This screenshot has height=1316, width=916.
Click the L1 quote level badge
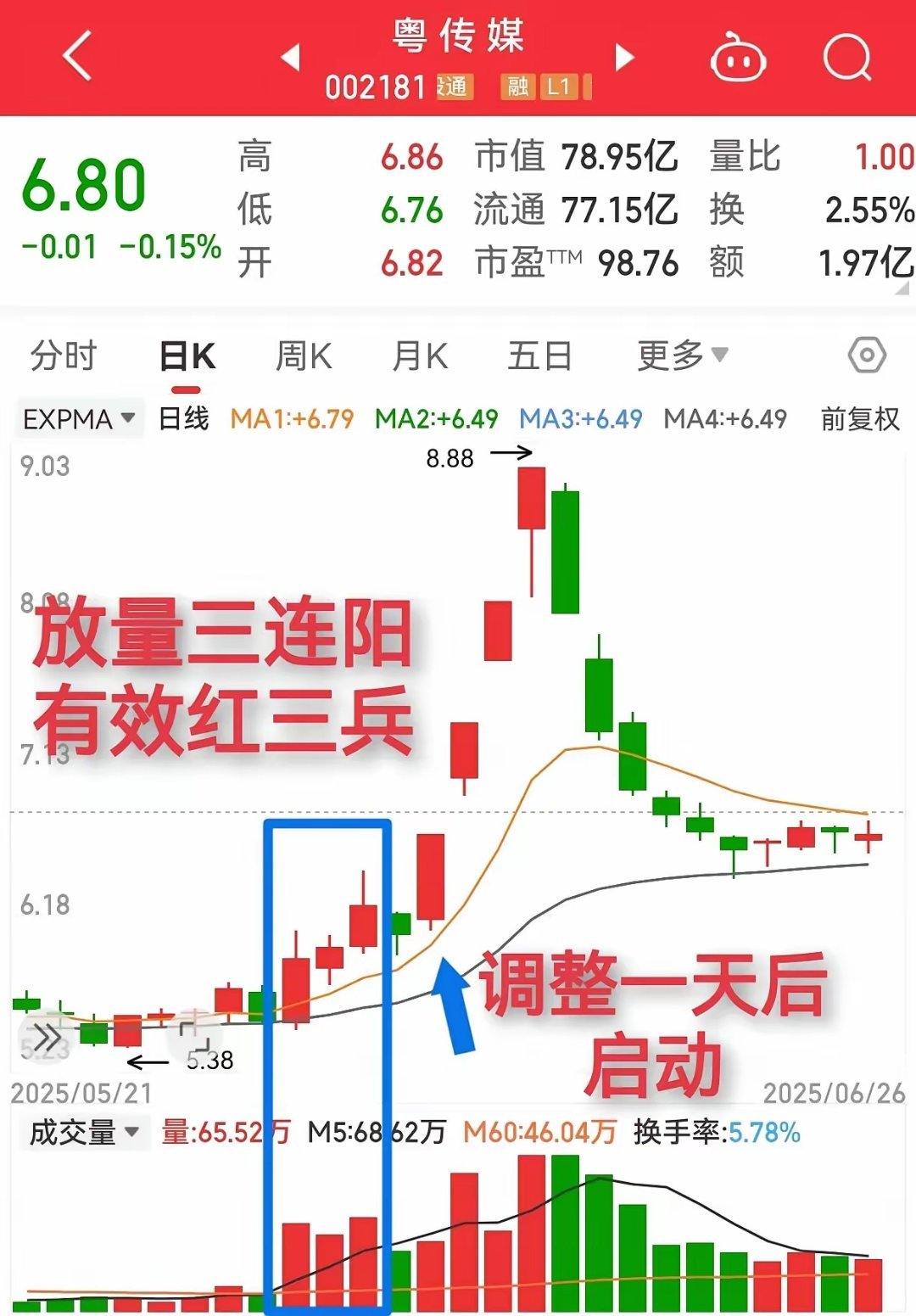(x=559, y=87)
